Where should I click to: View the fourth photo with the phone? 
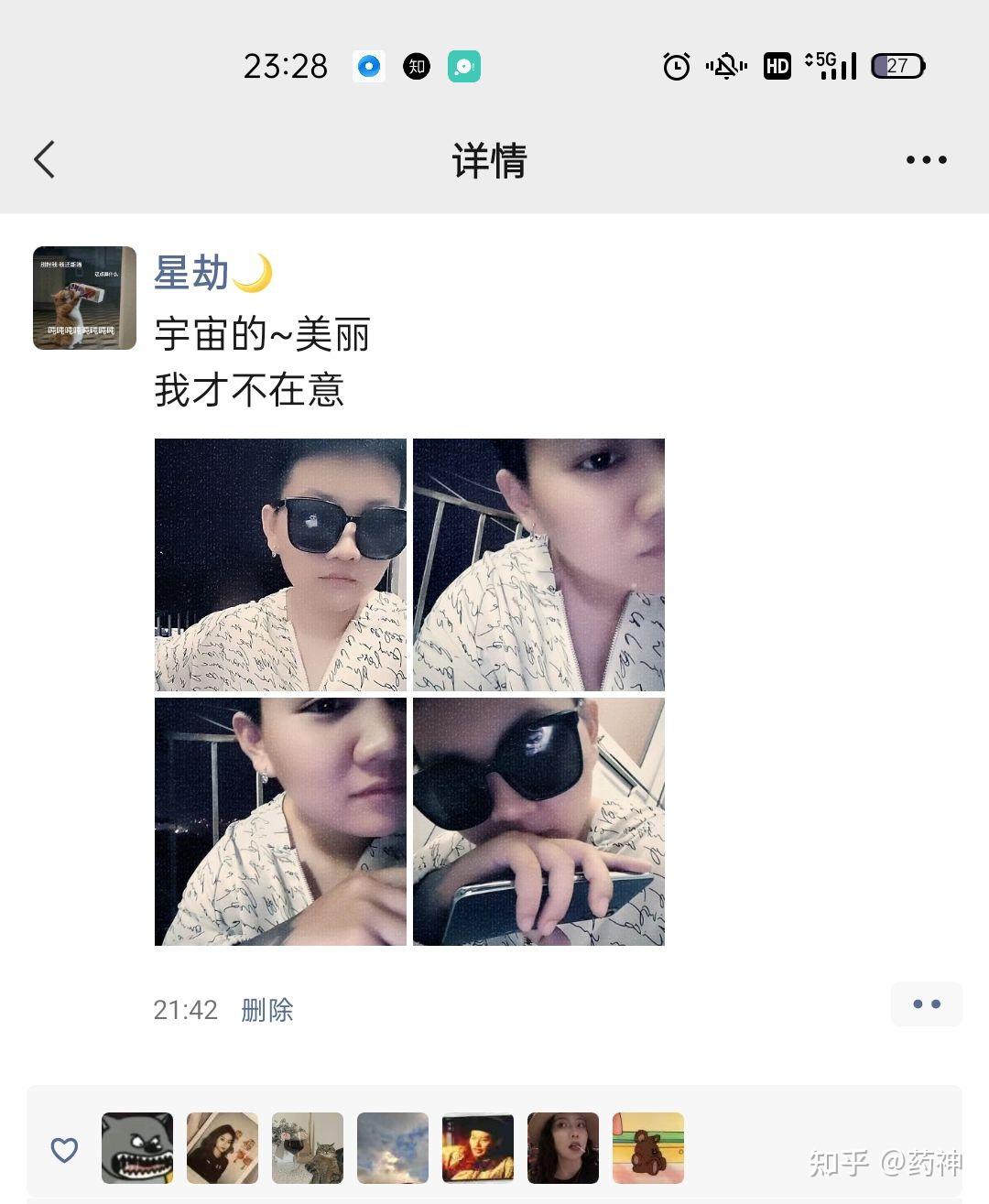(x=538, y=821)
